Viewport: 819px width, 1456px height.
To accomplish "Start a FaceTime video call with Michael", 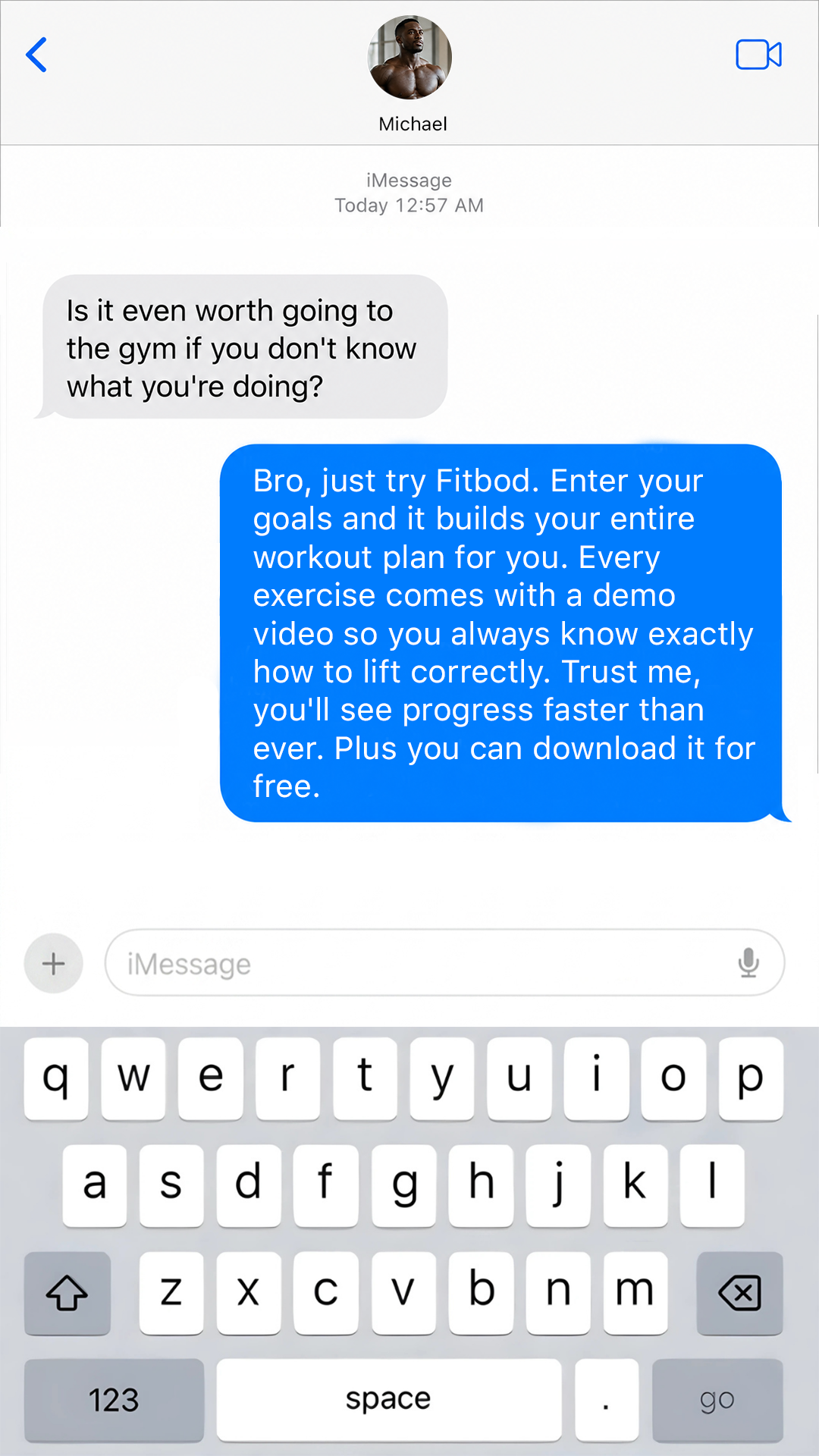I will click(x=758, y=55).
